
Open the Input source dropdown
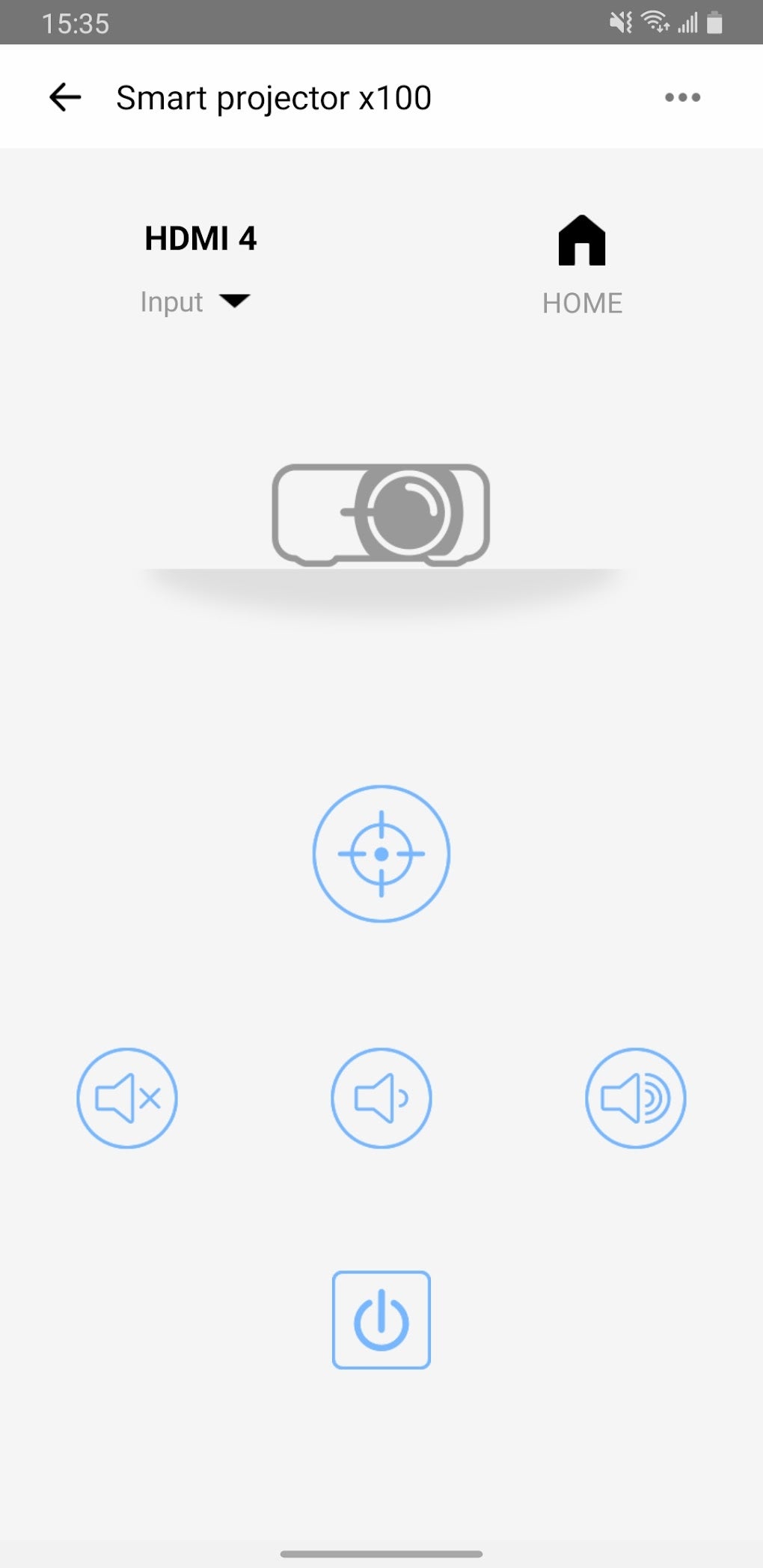(x=171, y=302)
